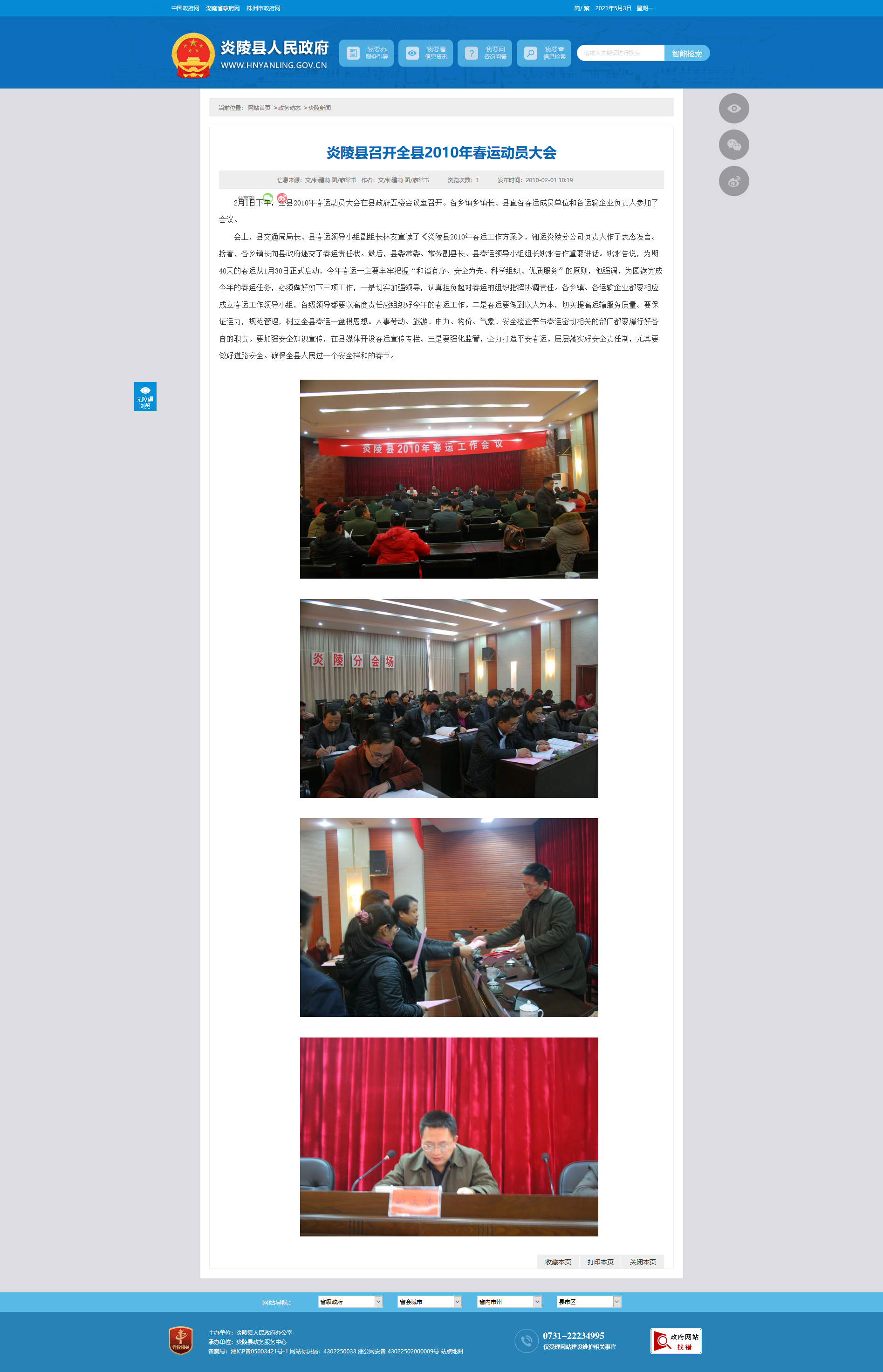Go to 网站首页 in breadcrumb
This screenshot has height=1372, width=883.
(259, 108)
